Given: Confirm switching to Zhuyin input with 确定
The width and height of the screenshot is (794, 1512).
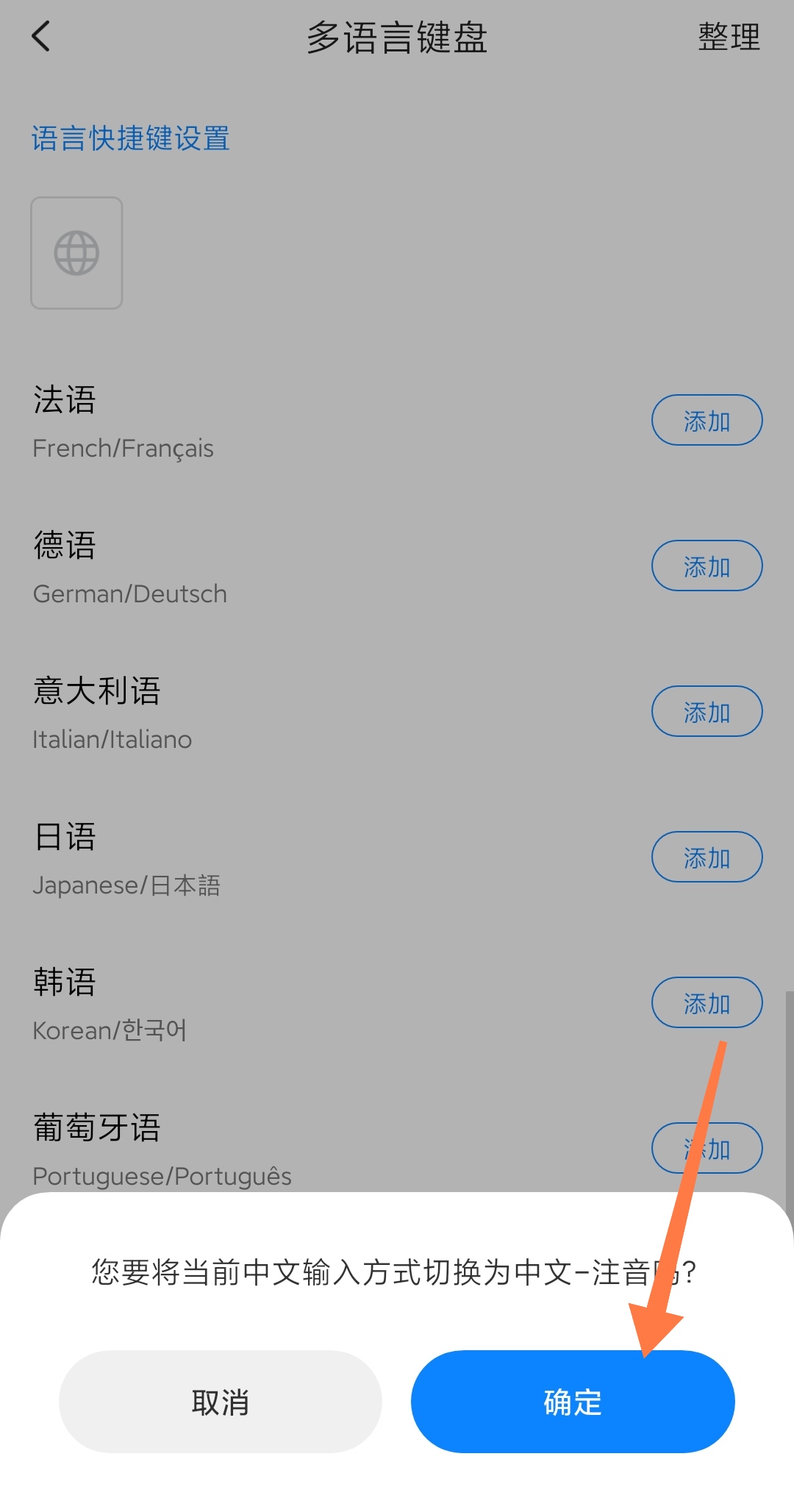Looking at the screenshot, I should pos(572,1401).
